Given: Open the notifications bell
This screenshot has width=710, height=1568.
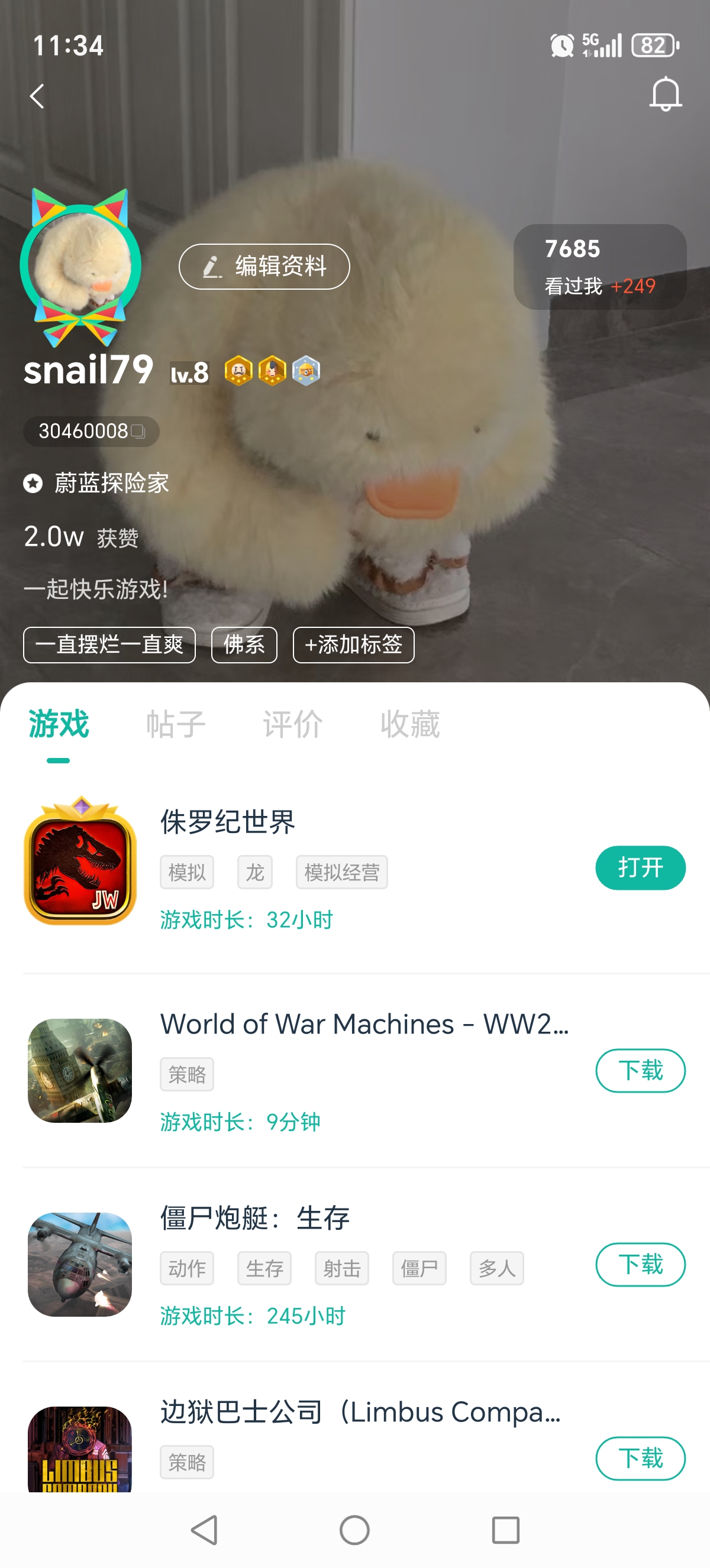Looking at the screenshot, I should (x=665, y=95).
